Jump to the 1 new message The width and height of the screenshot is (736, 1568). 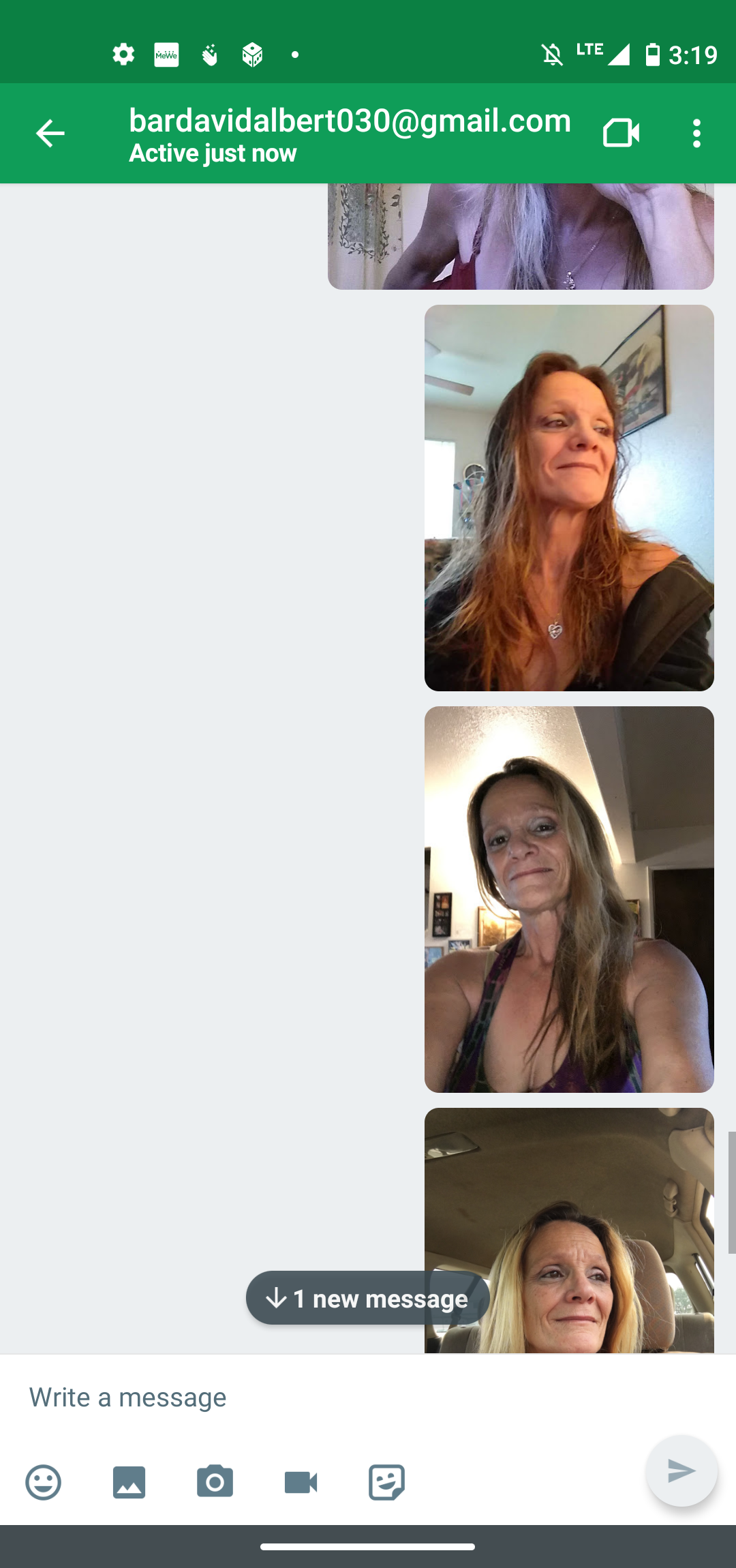367,1298
